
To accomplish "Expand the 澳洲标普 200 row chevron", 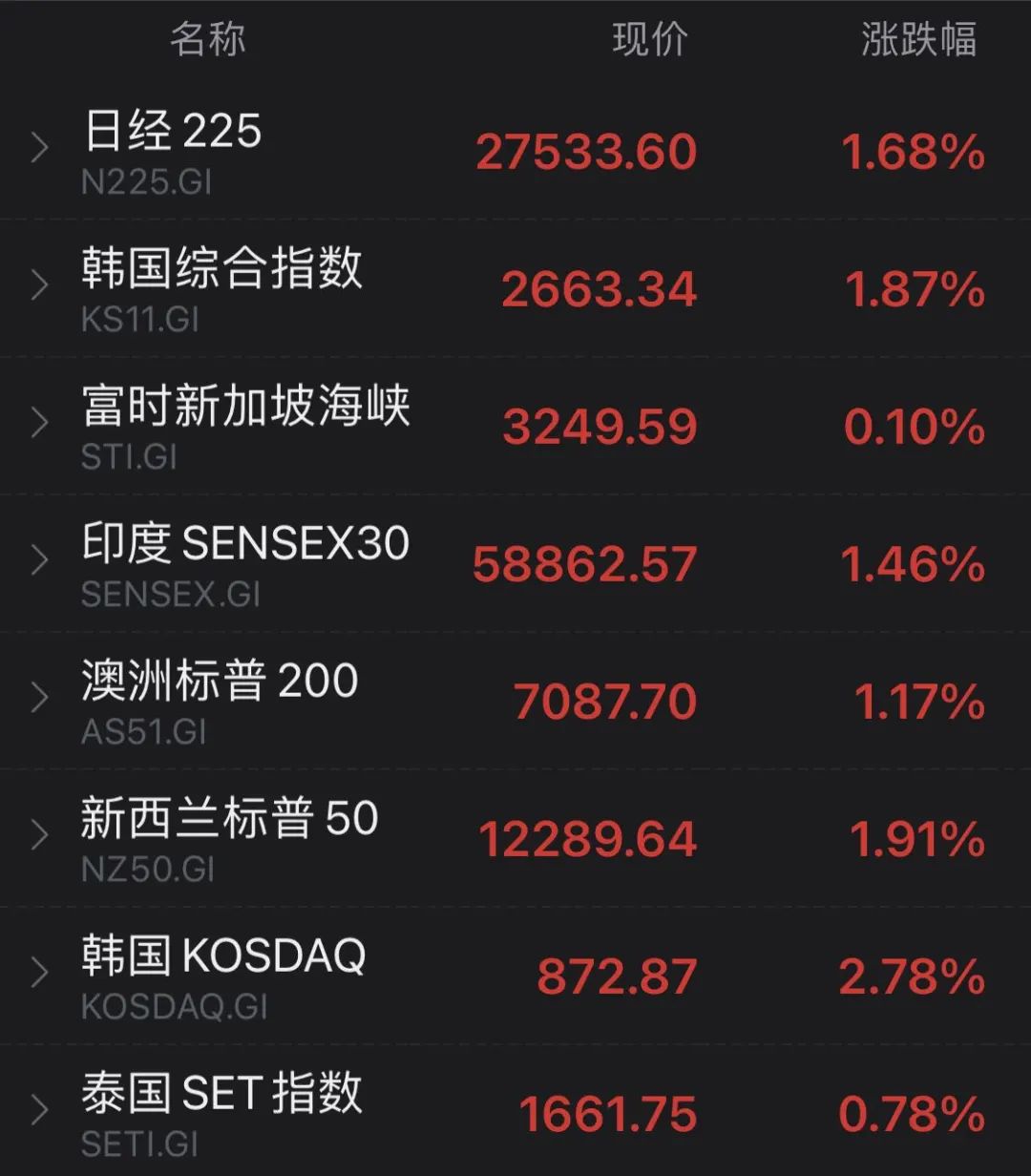I will click(x=38, y=697).
